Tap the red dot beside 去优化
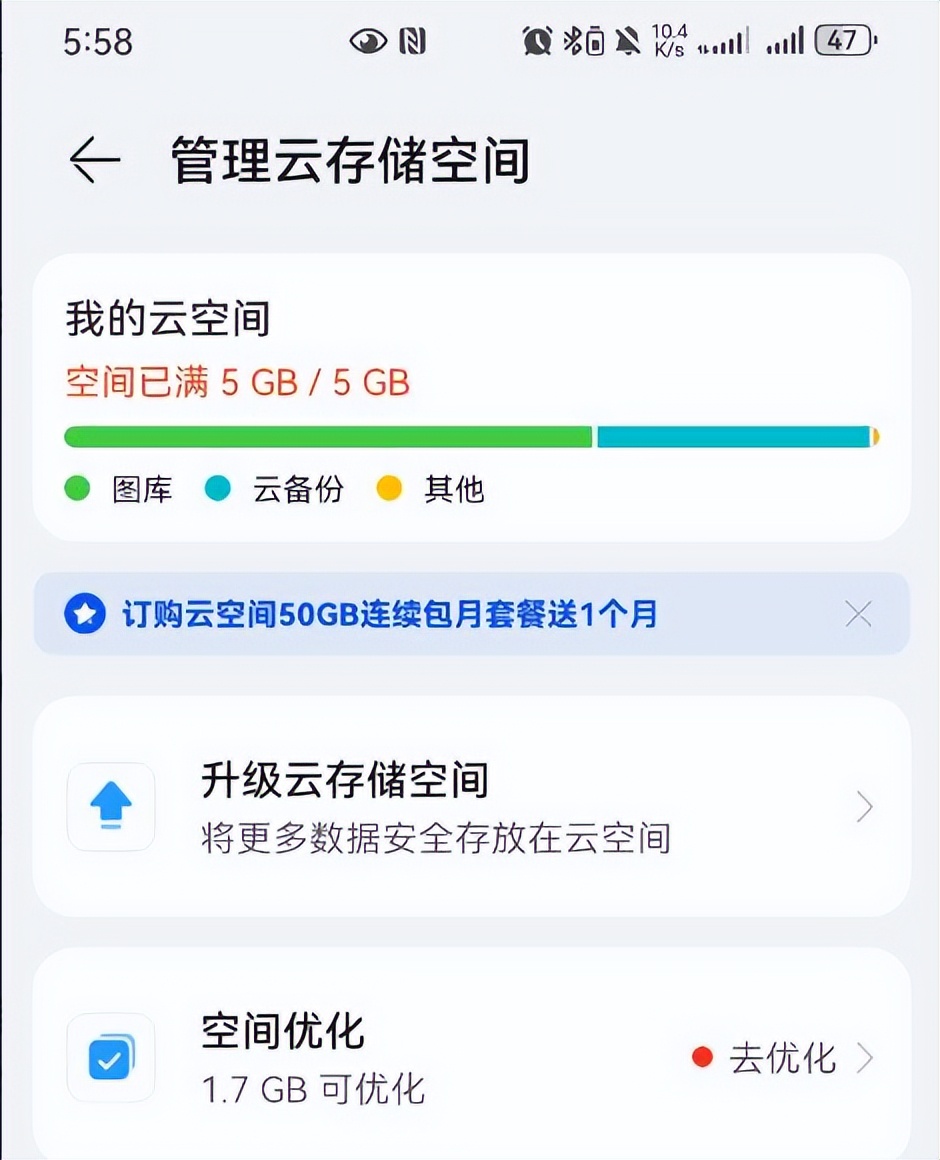The height and width of the screenshot is (1160, 940). [x=702, y=1057]
